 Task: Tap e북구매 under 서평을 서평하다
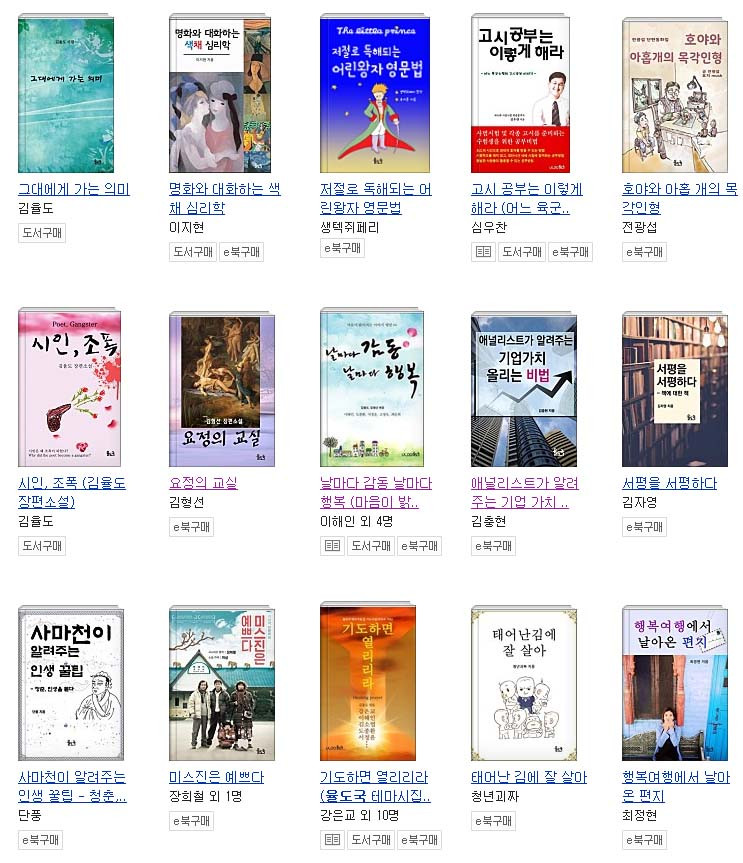click(644, 527)
